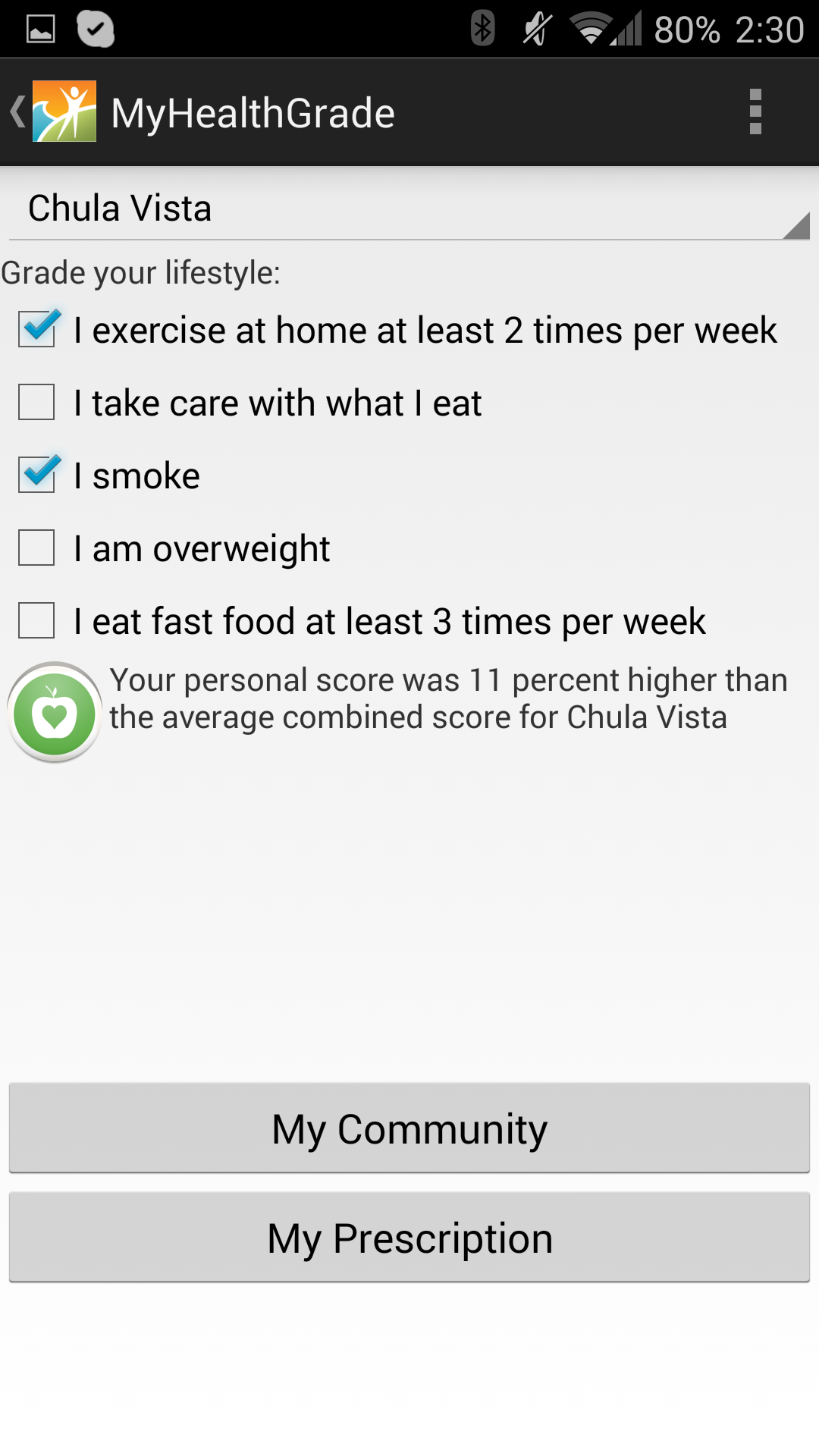
Task: Uncheck the exercise at home checkbox
Action: point(37,329)
